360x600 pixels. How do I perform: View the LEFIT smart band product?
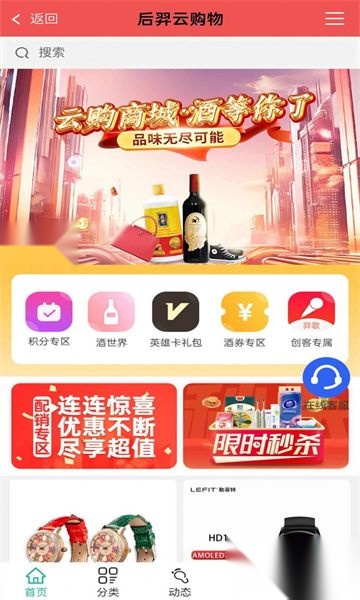click(x=267, y=521)
